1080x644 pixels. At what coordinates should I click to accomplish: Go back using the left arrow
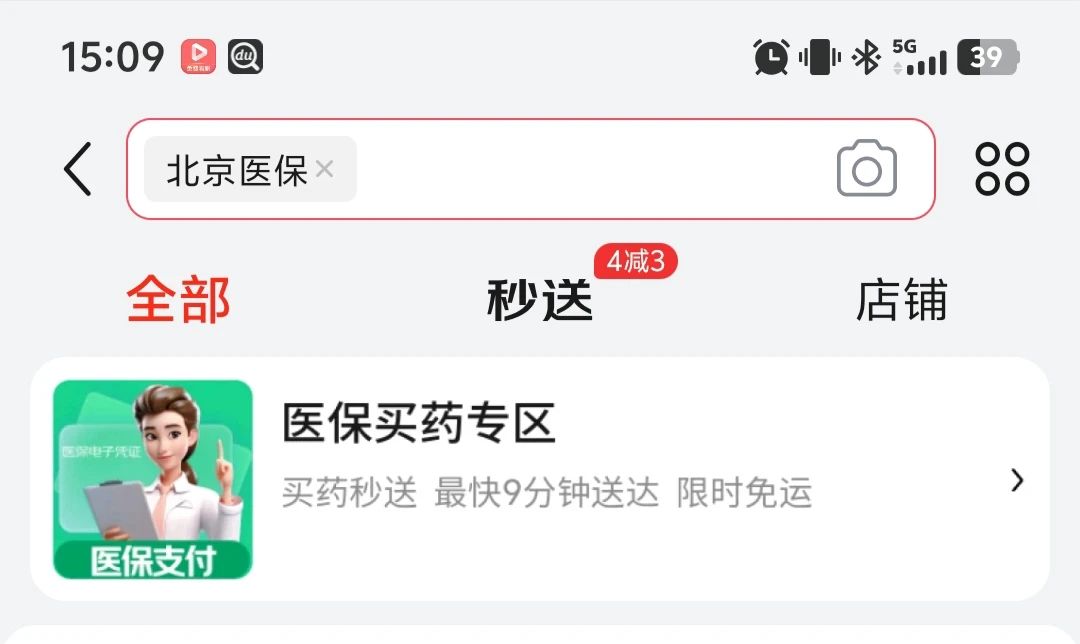click(x=78, y=169)
